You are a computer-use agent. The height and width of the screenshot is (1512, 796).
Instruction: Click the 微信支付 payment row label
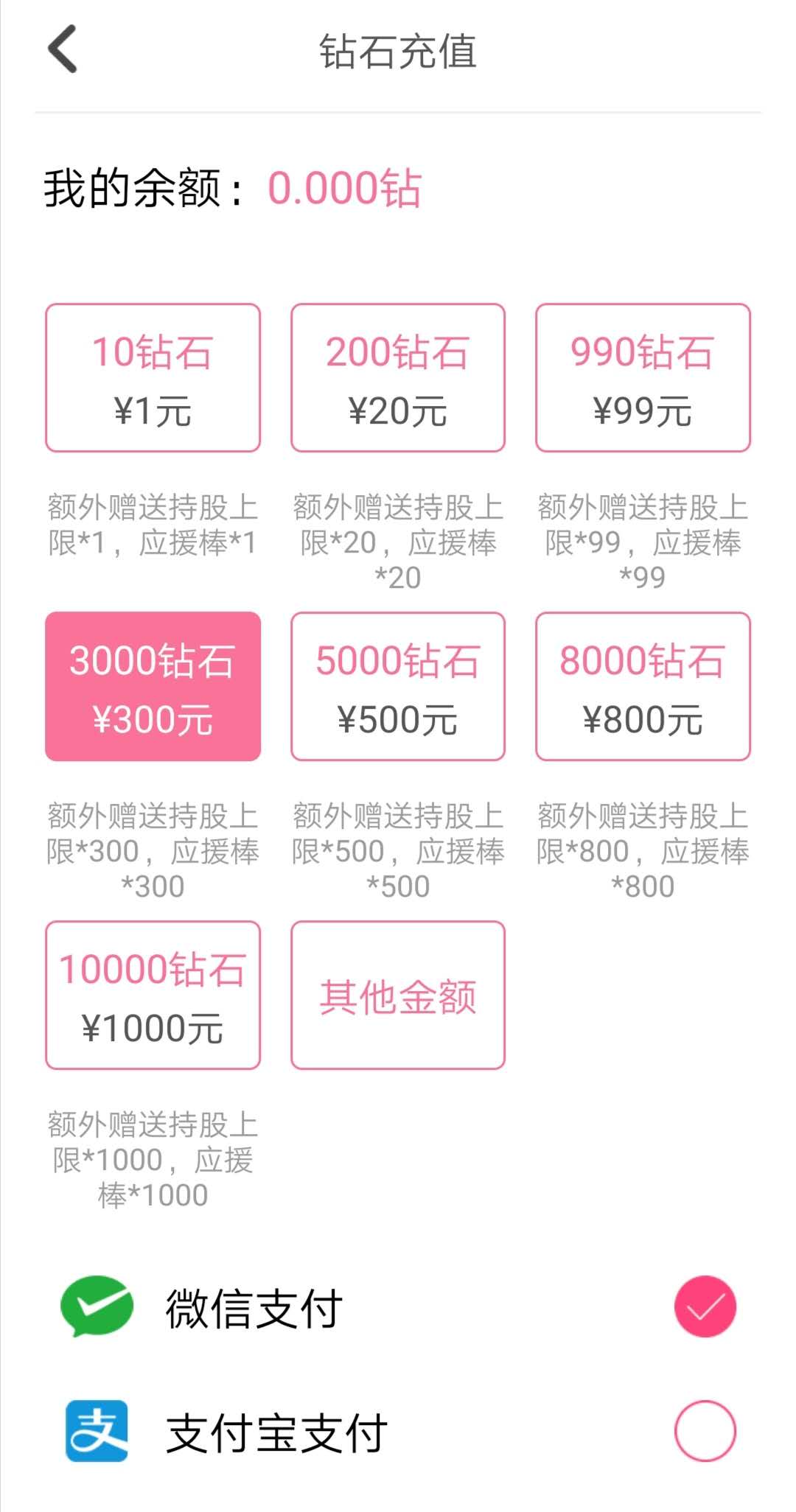251,1304
